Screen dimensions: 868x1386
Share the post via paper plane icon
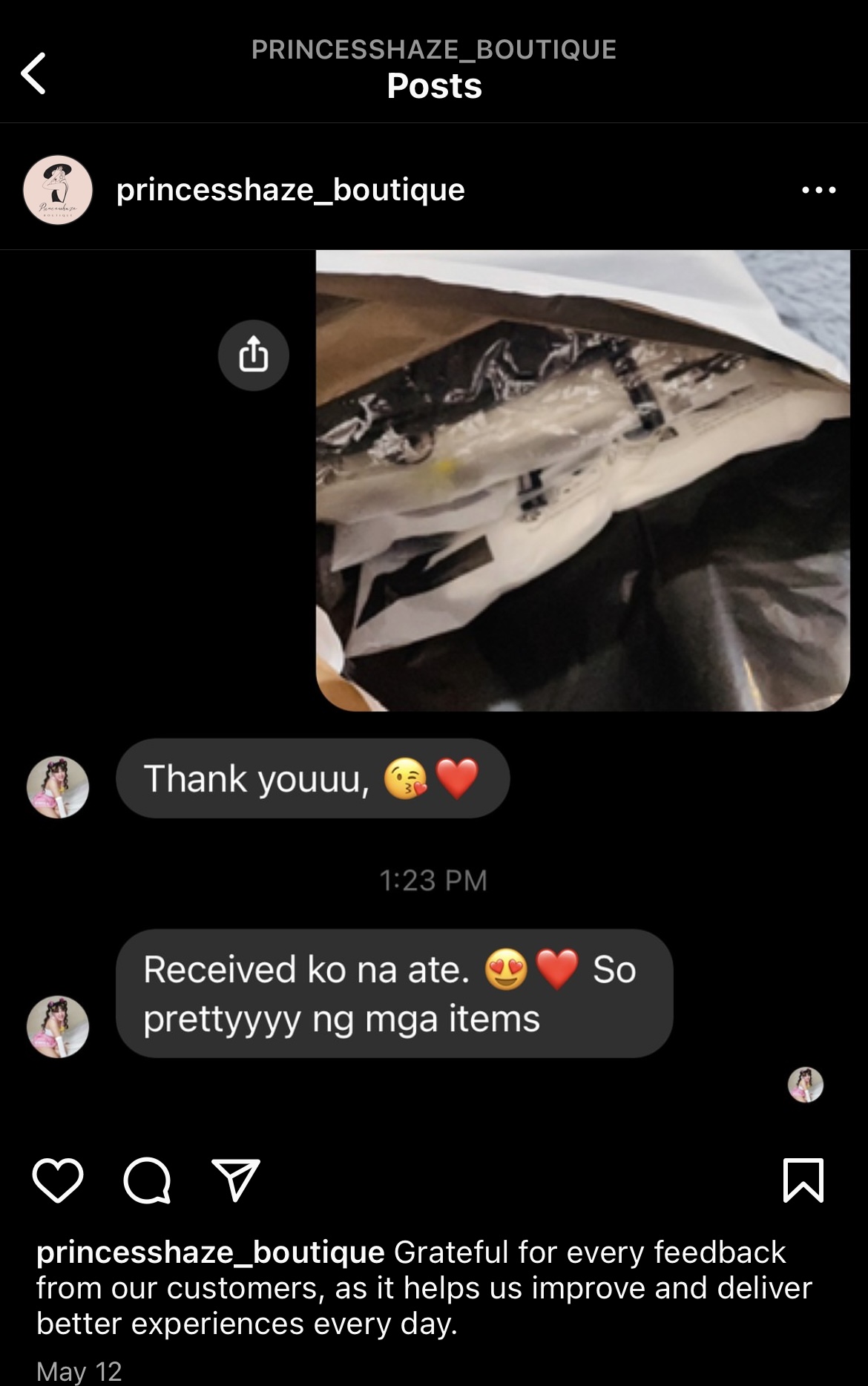(236, 1180)
